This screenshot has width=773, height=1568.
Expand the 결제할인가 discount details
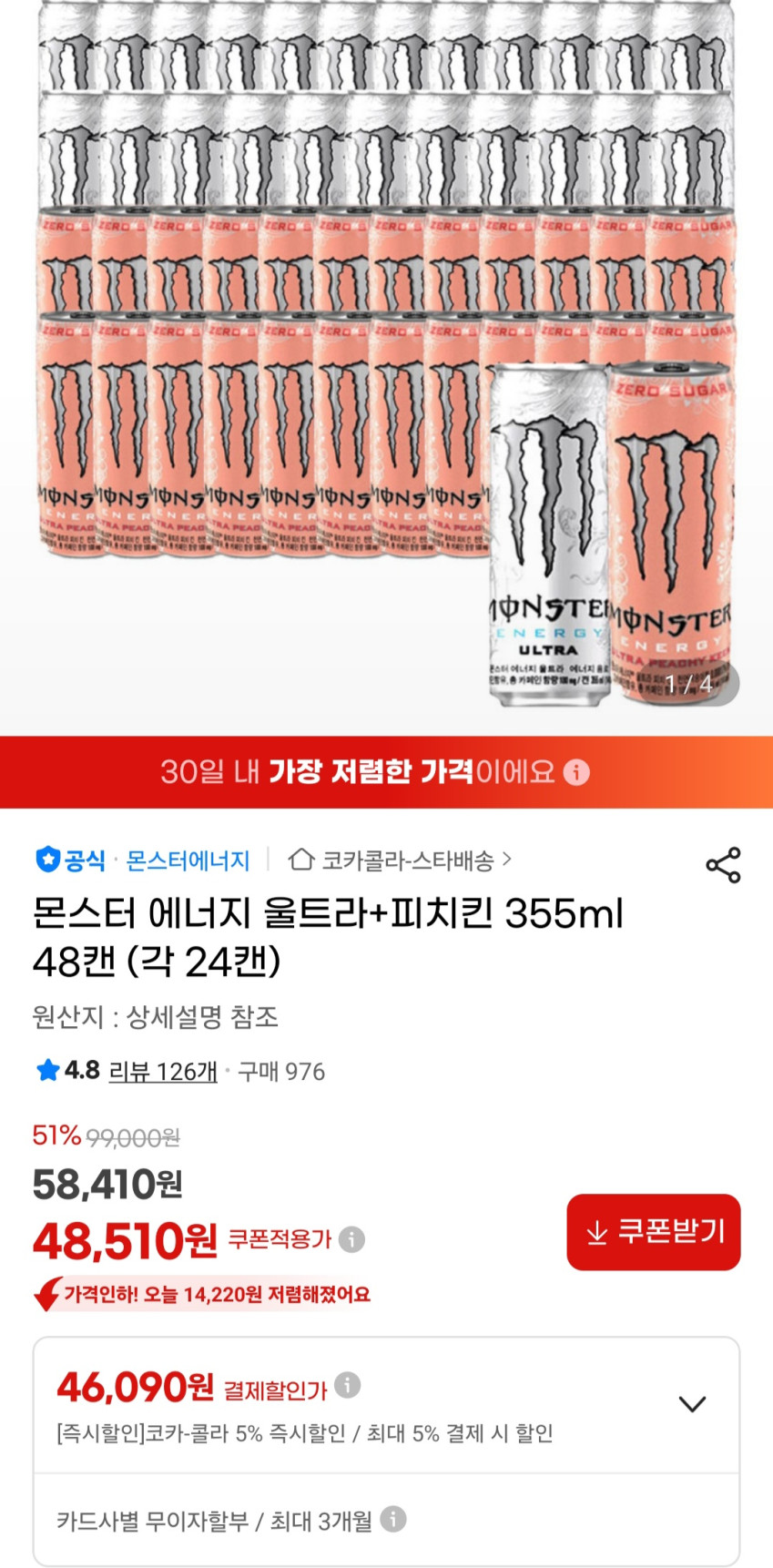click(692, 1404)
